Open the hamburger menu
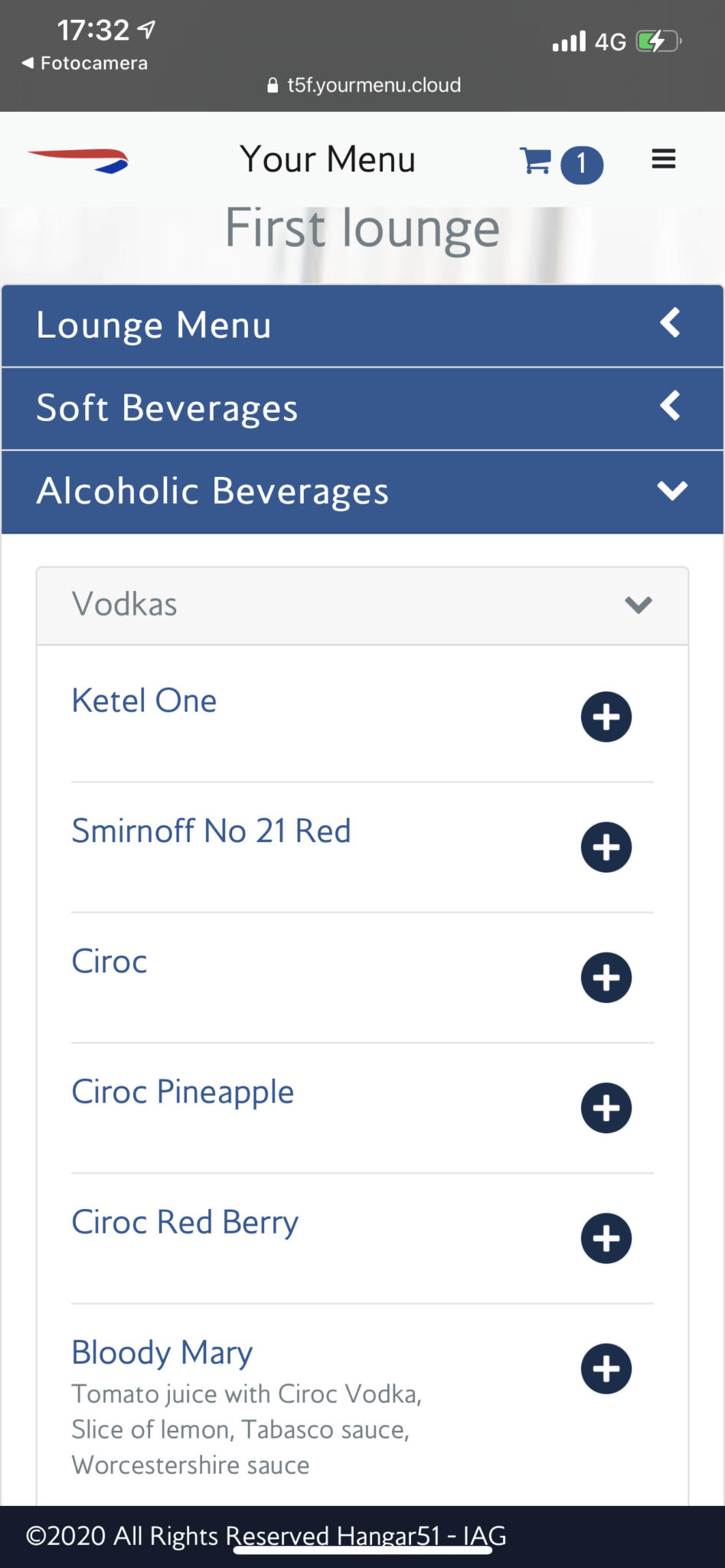The height and width of the screenshot is (1568, 725). [x=663, y=159]
